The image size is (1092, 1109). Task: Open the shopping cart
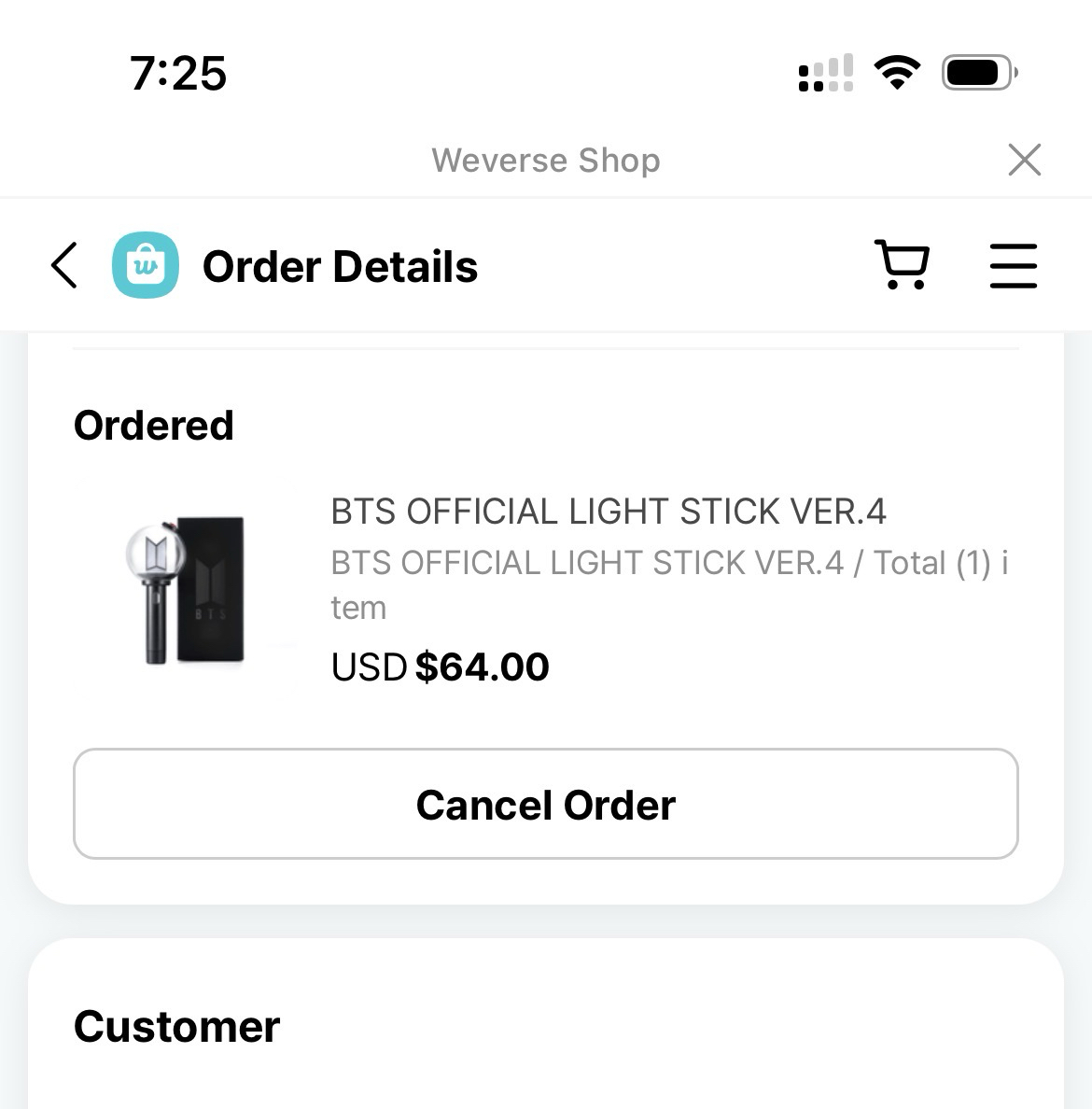coord(902,266)
